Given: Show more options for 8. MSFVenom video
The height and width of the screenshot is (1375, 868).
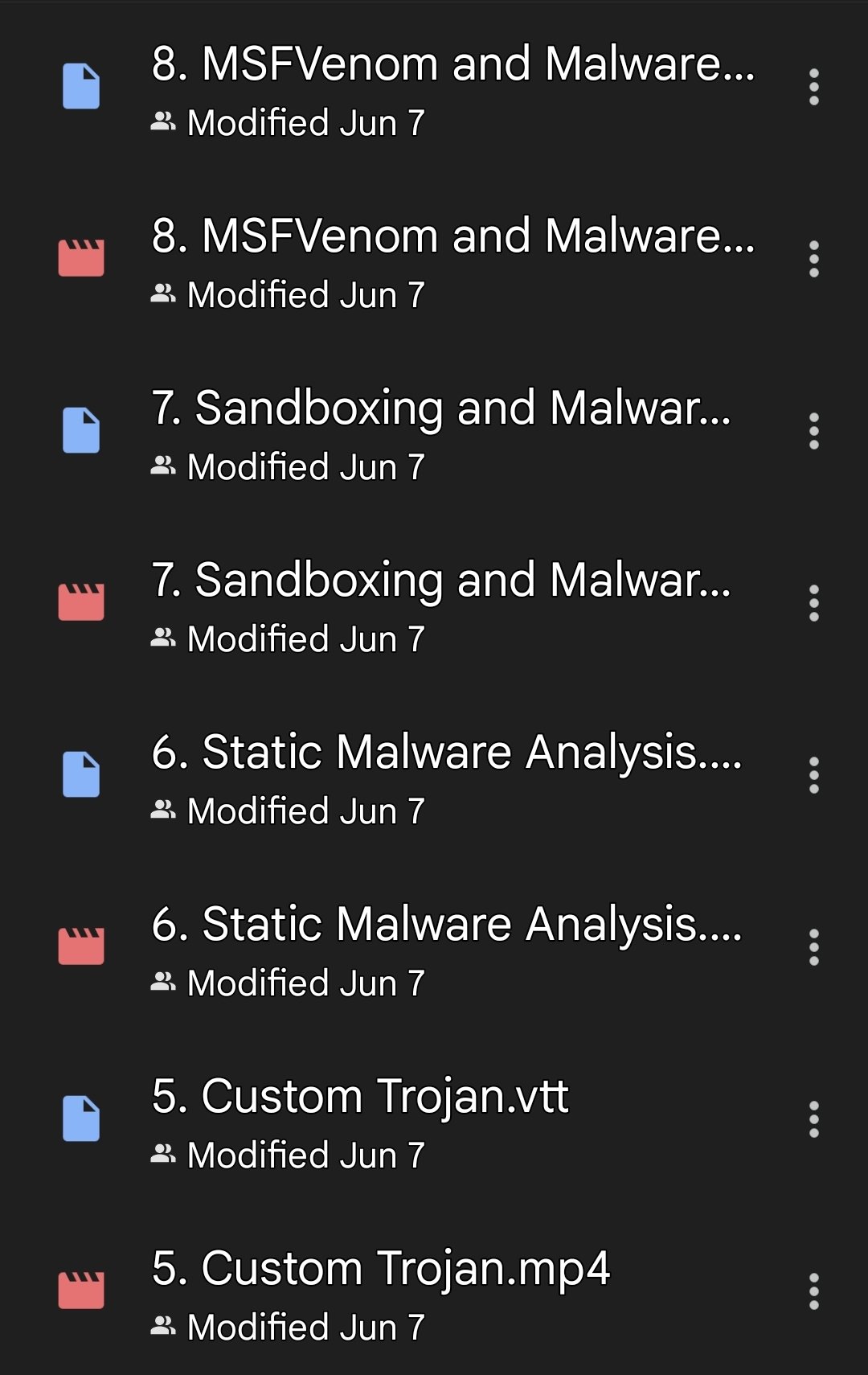Looking at the screenshot, I should pos(813,259).
